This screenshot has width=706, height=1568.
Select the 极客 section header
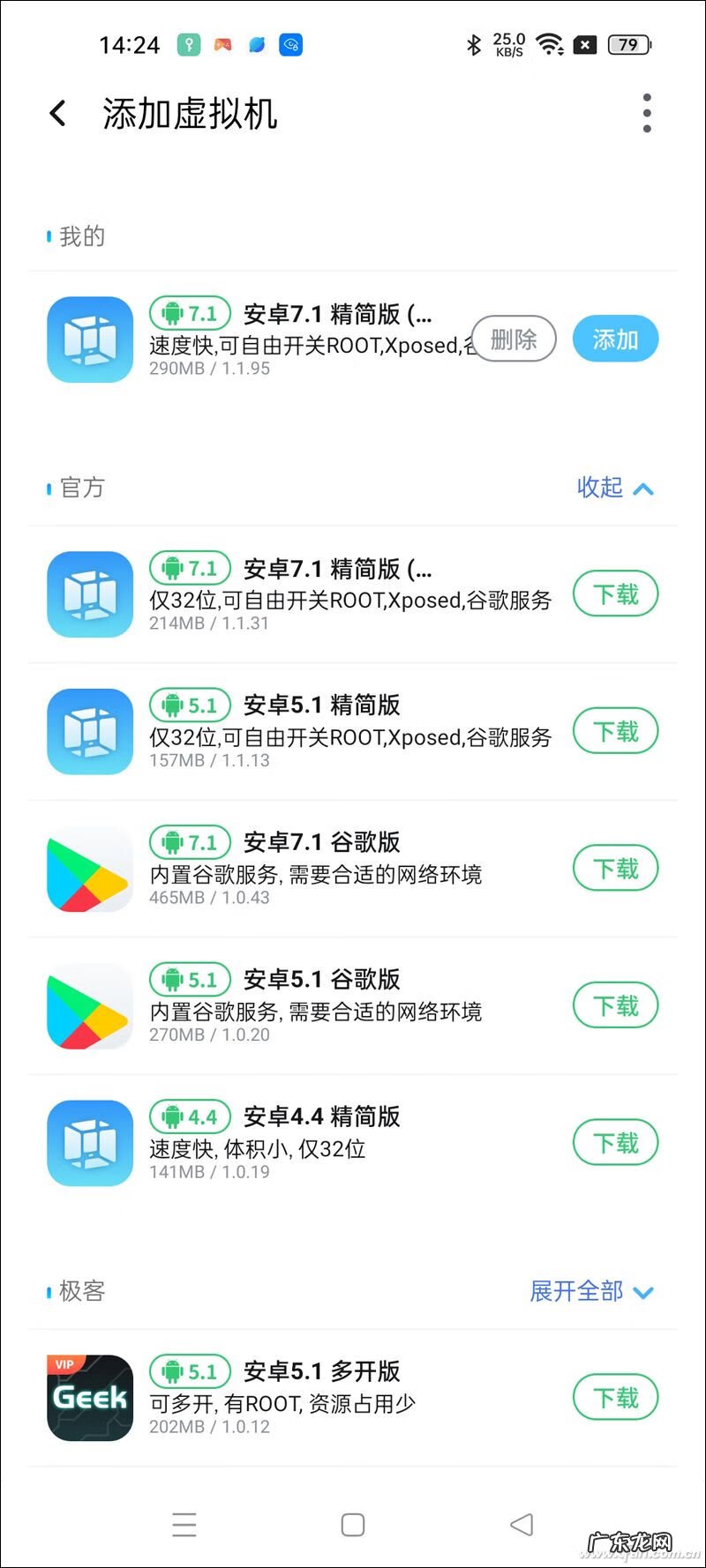[x=79, y=1291]
